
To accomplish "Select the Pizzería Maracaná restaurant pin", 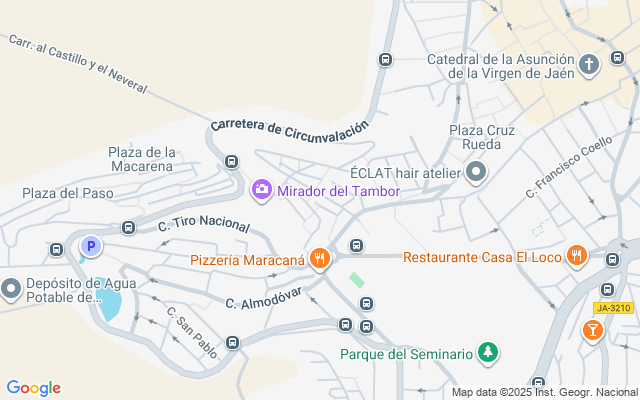I will pyautogui.click(x=320, y=260).
